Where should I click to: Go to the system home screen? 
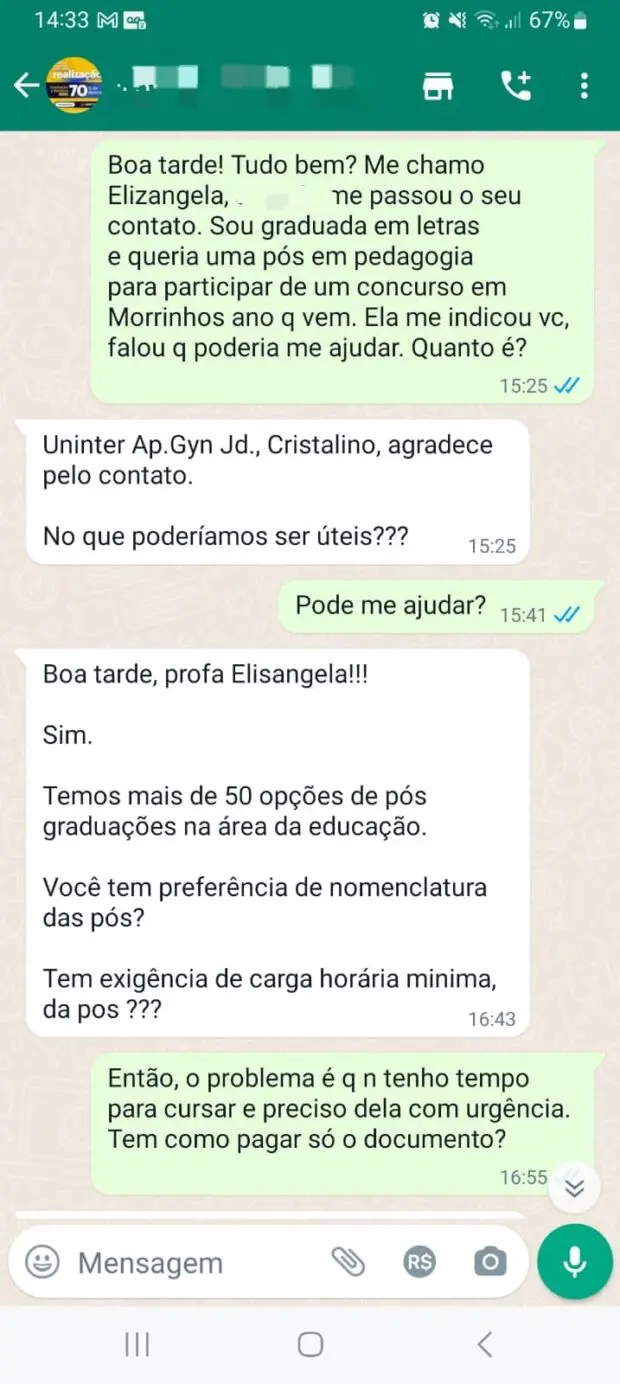coord(310,1345)
